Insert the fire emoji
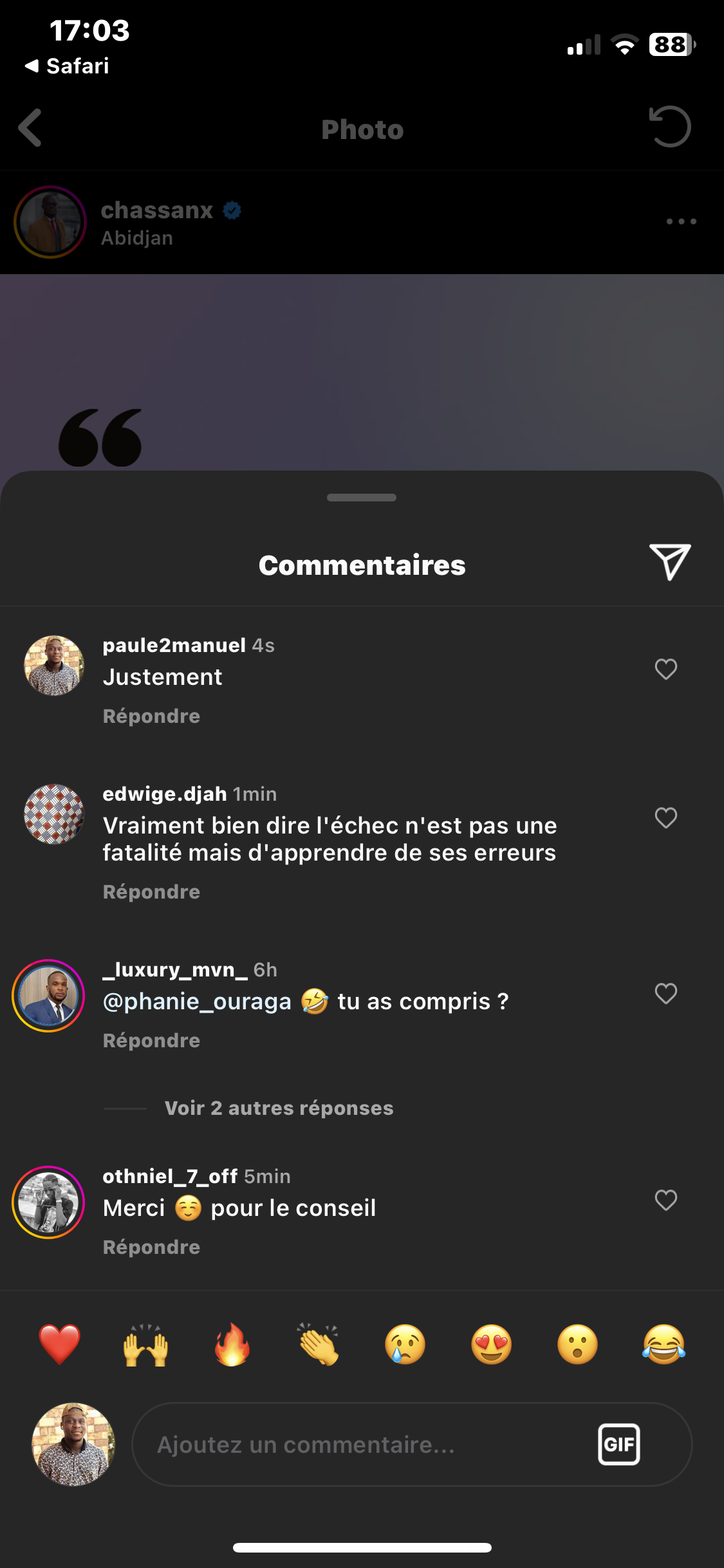Viewport: 724px width, 1568px height. (x=232, y=1345)
